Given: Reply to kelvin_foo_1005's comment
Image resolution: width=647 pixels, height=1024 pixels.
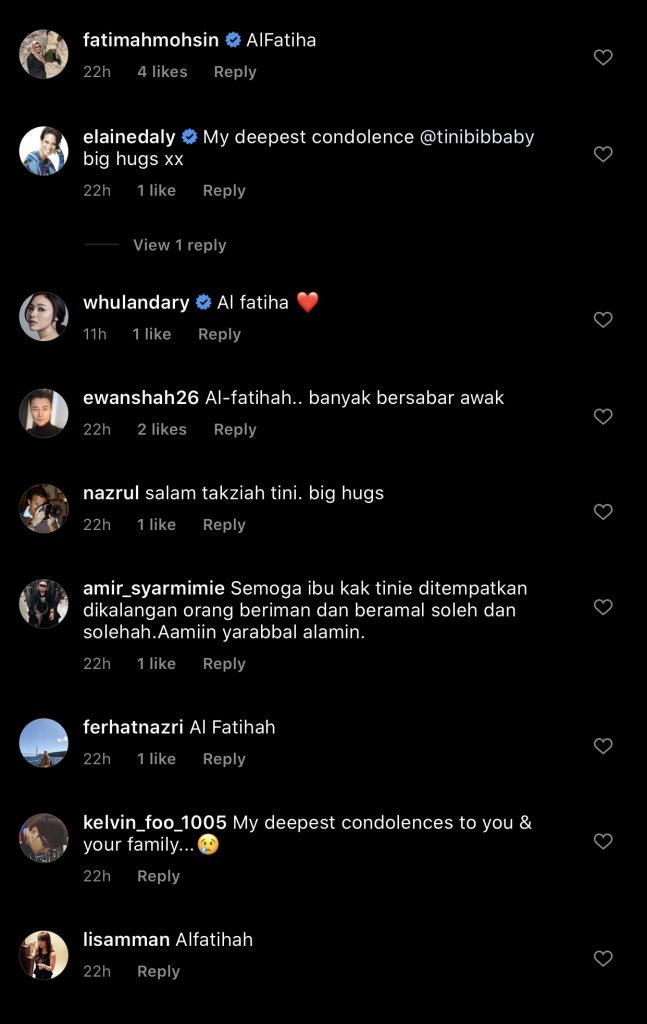Looking at the screenshot, I should (x=158, y=877).
